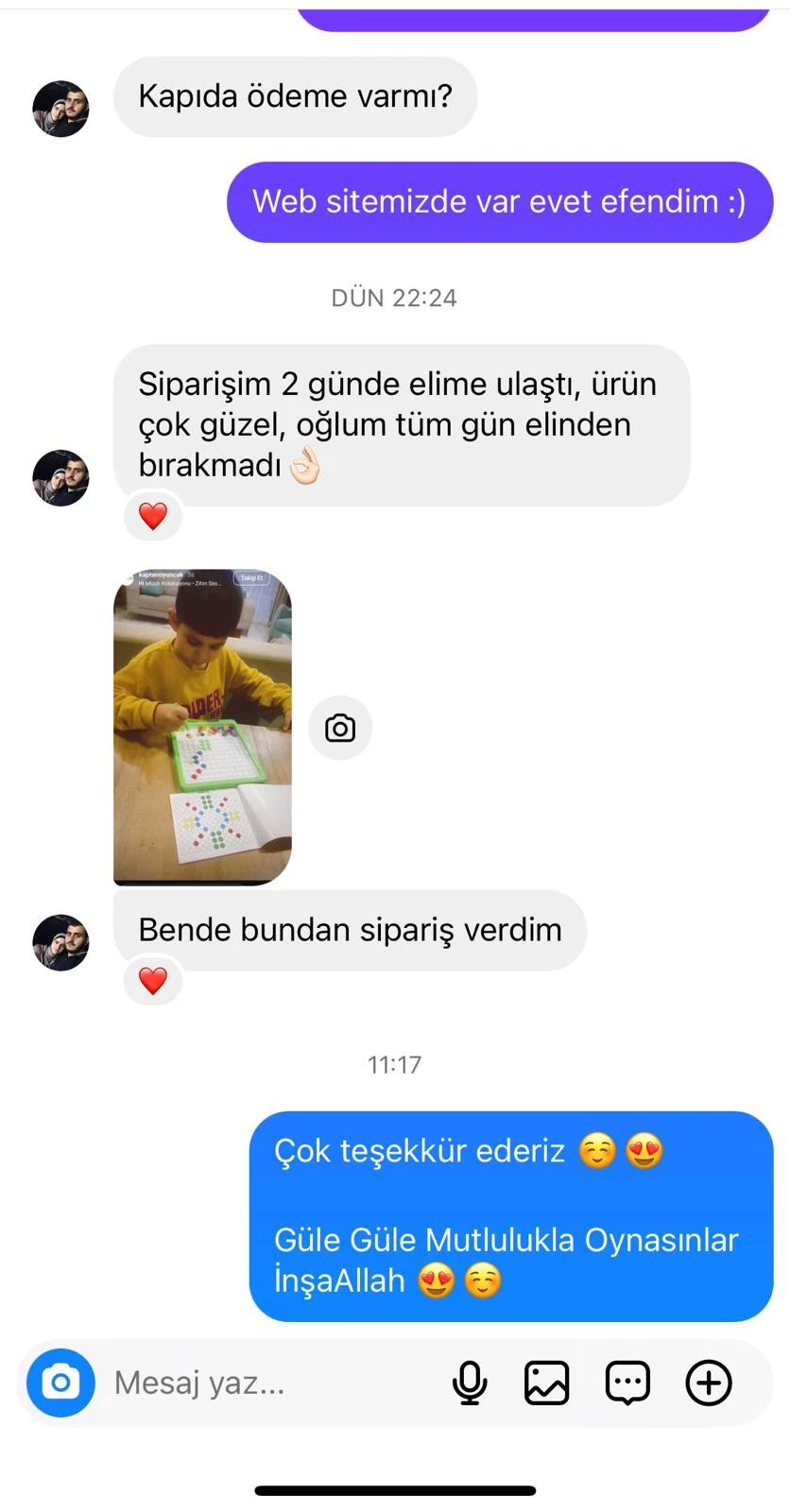Screen dimensions: 790x1512
Task: View the heart reaction on the Siparişim message
Action: [153, 516]
